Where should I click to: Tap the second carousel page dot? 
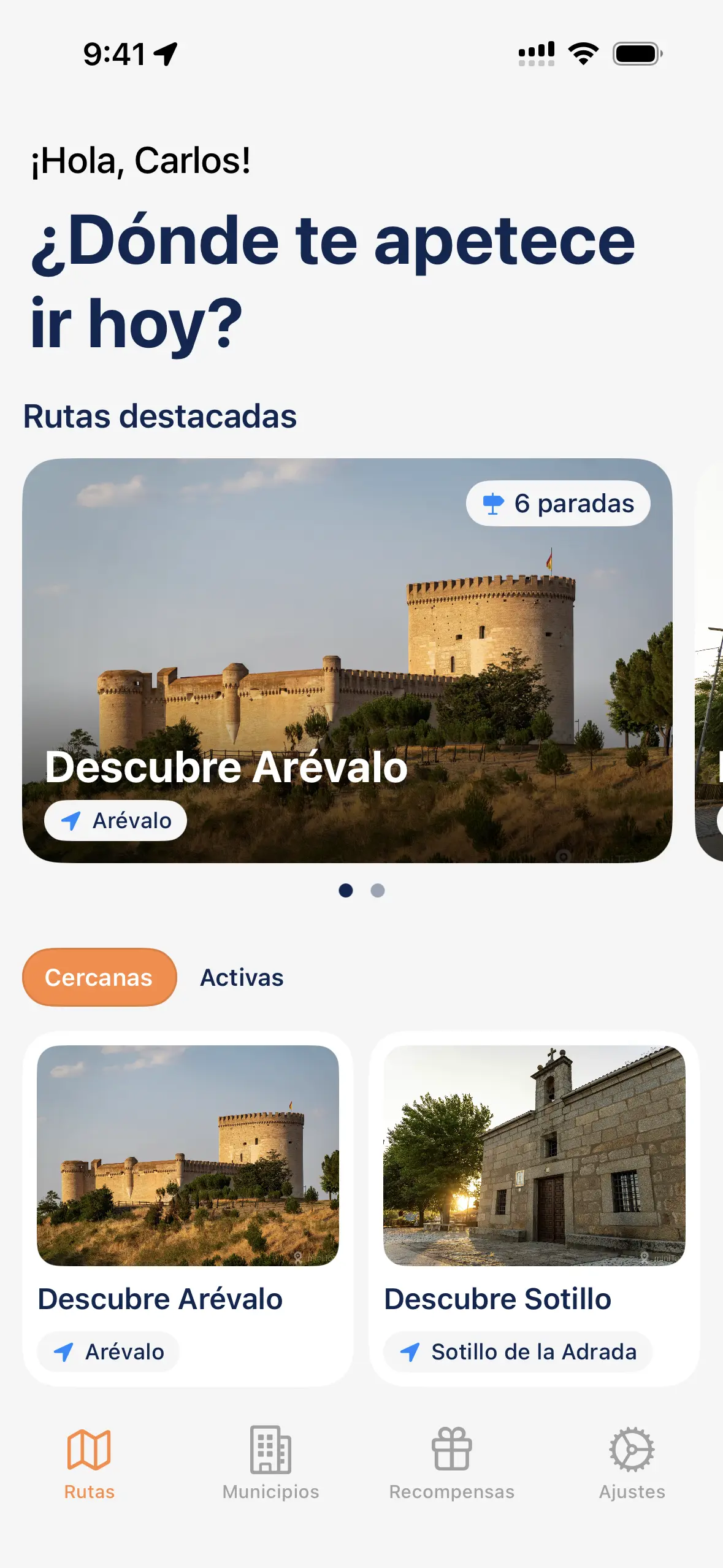378,890
